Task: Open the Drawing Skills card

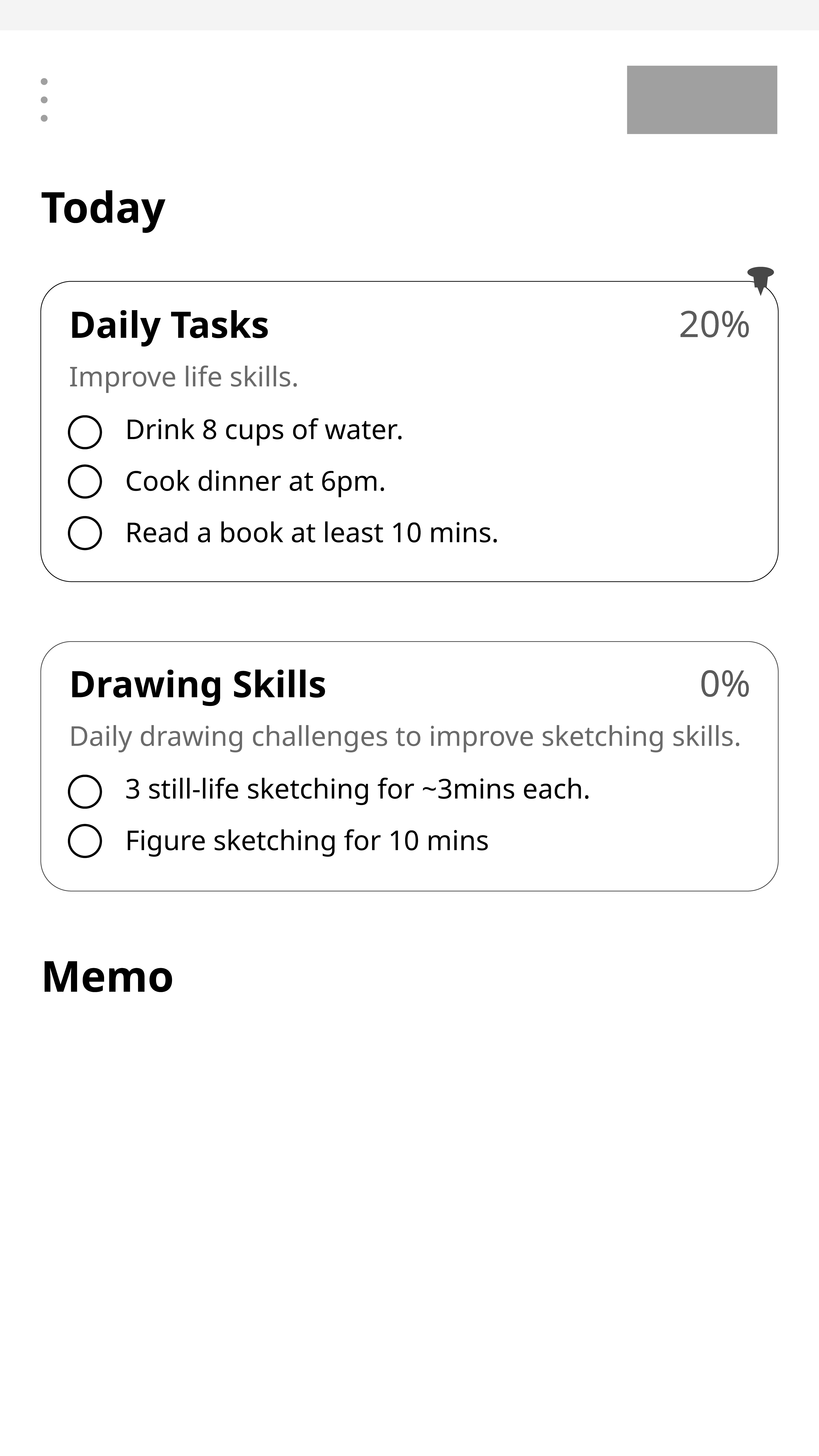Action: coord(409,766)
